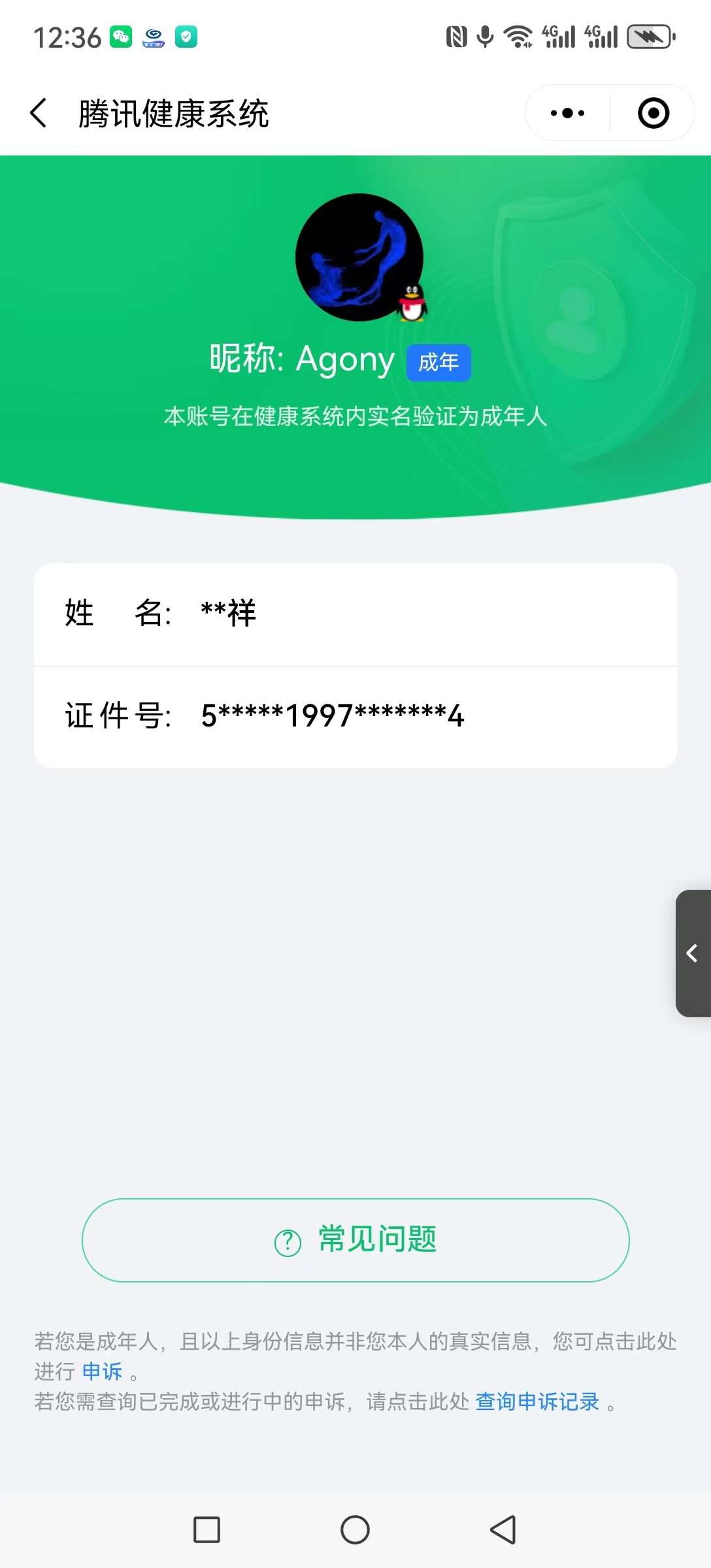Go back from 腾讯健康系统 page
711x1568 pixels.
coord(39,113)
